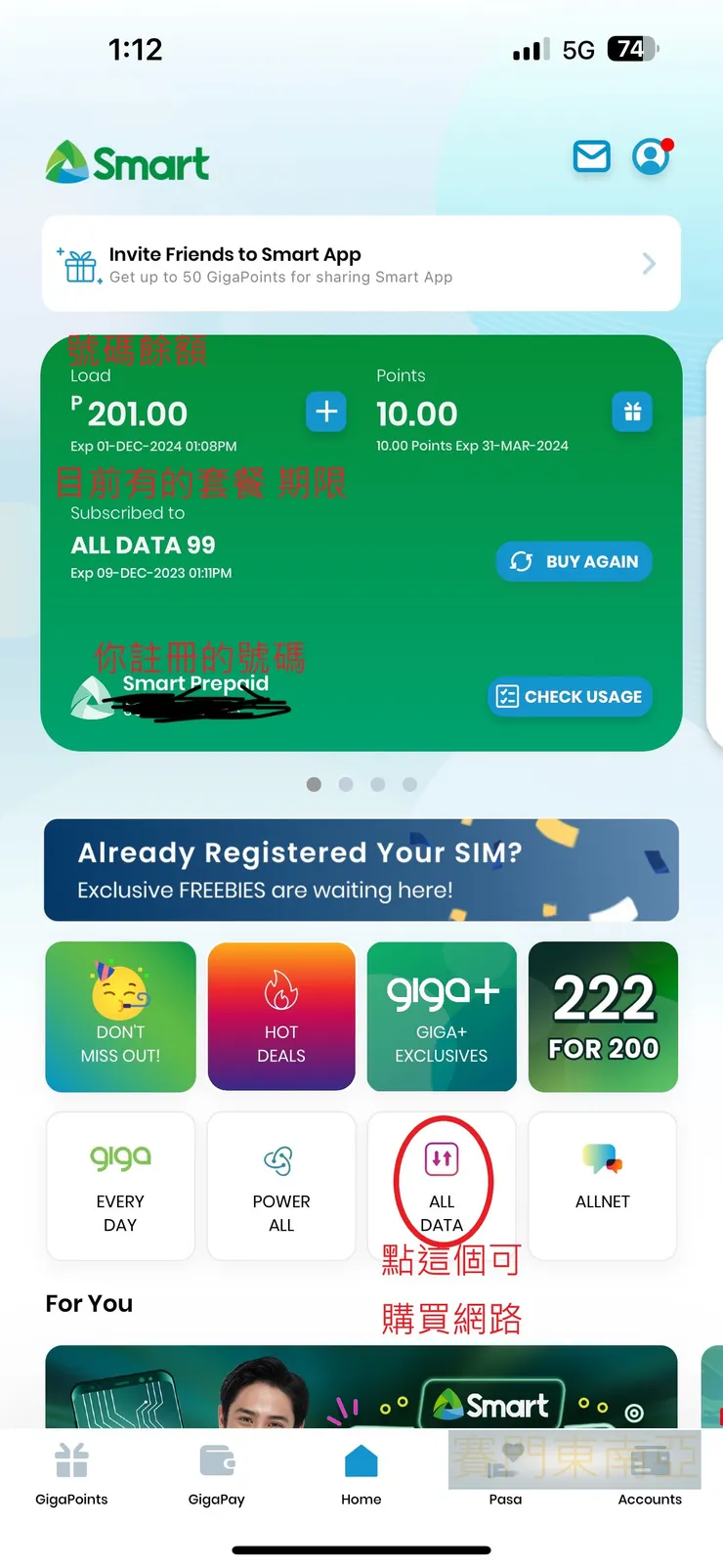Redeem points using the gift icon
This screenshot has height=1568, width=723.
tap(632, 412)
